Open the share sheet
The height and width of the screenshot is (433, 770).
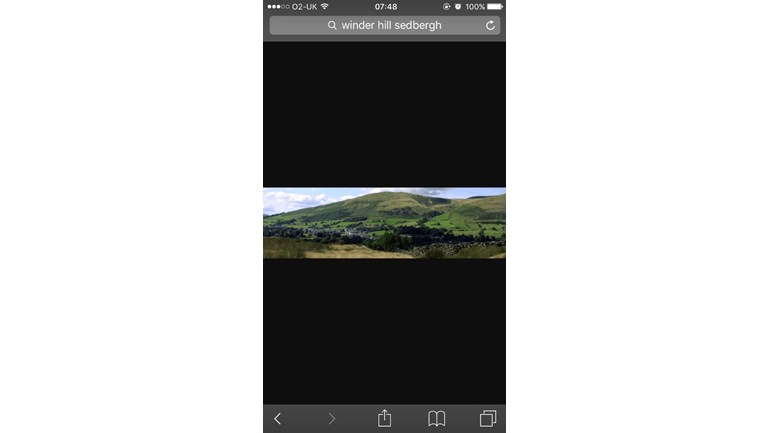coord(384,418)
